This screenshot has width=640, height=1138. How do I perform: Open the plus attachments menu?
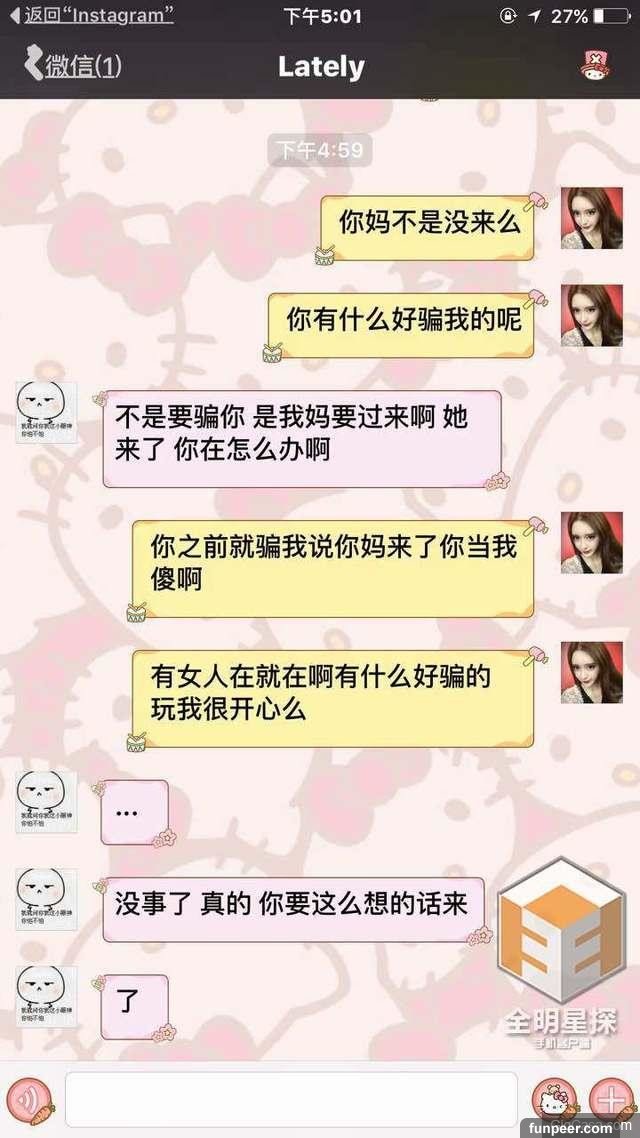tap(610, 1098)
